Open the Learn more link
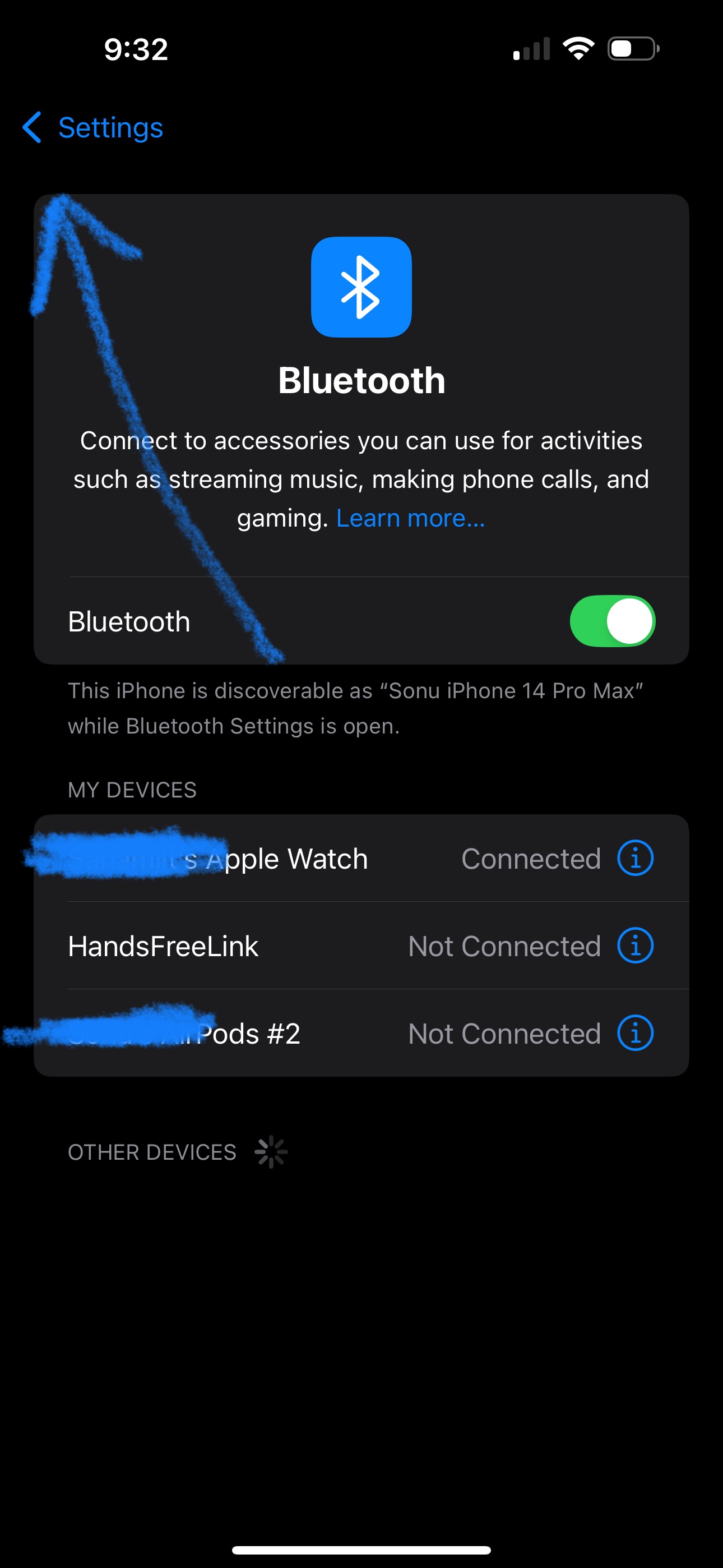 click(x=410, y=519)
